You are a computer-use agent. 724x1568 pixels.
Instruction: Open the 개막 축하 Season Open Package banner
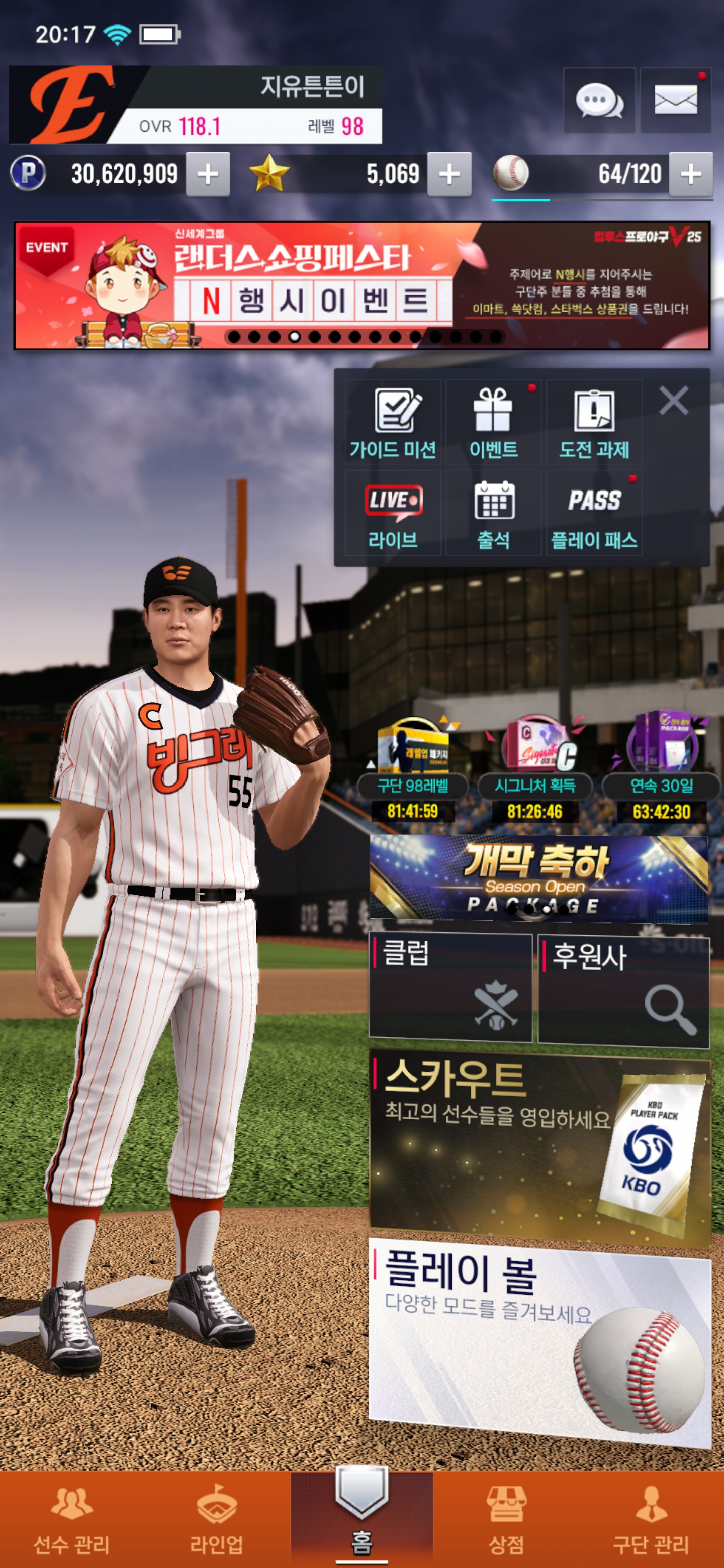click(x=539, y=877)
